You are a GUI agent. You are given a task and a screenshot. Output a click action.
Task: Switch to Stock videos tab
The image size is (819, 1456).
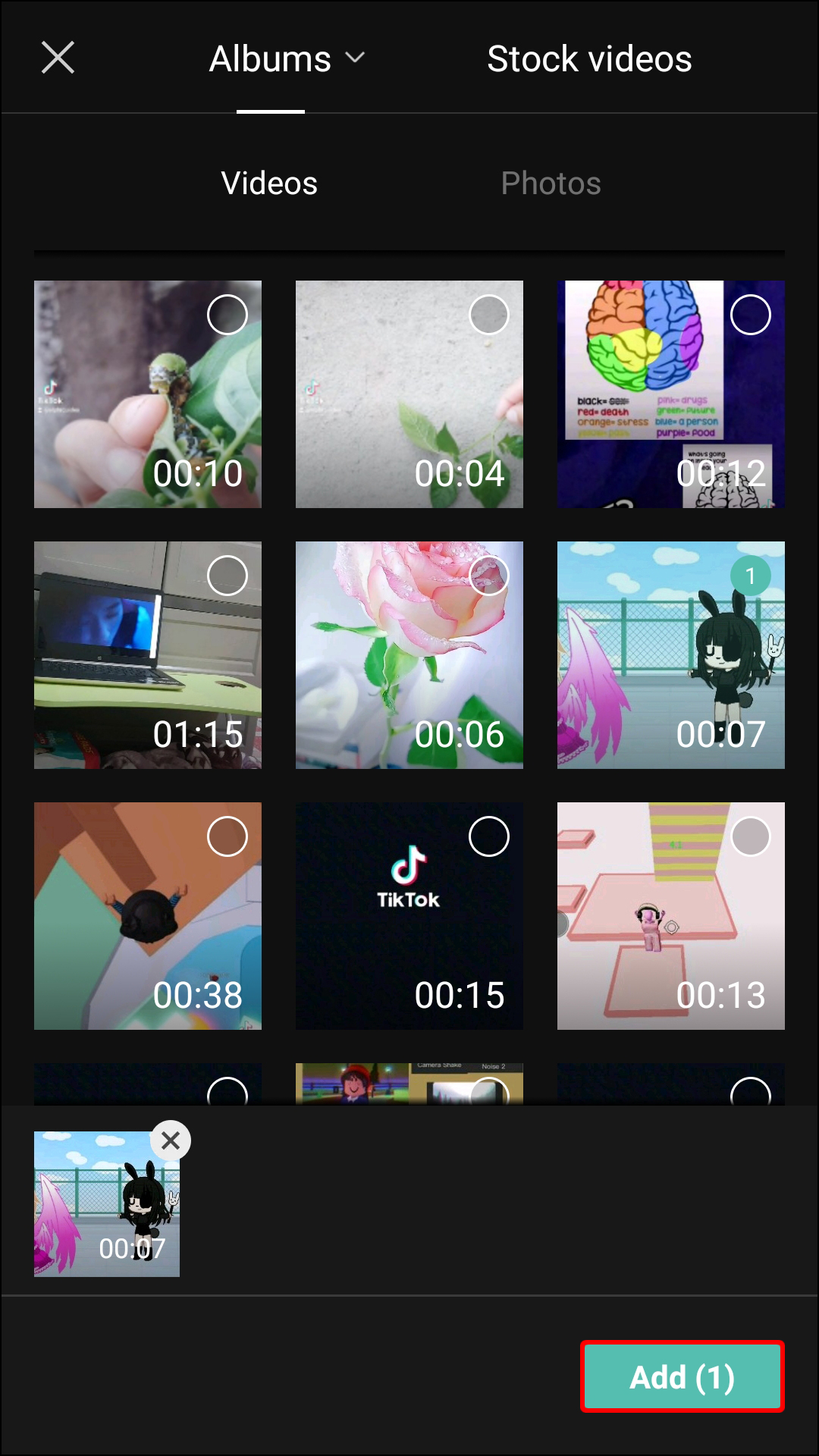click(x=589, y=59)
